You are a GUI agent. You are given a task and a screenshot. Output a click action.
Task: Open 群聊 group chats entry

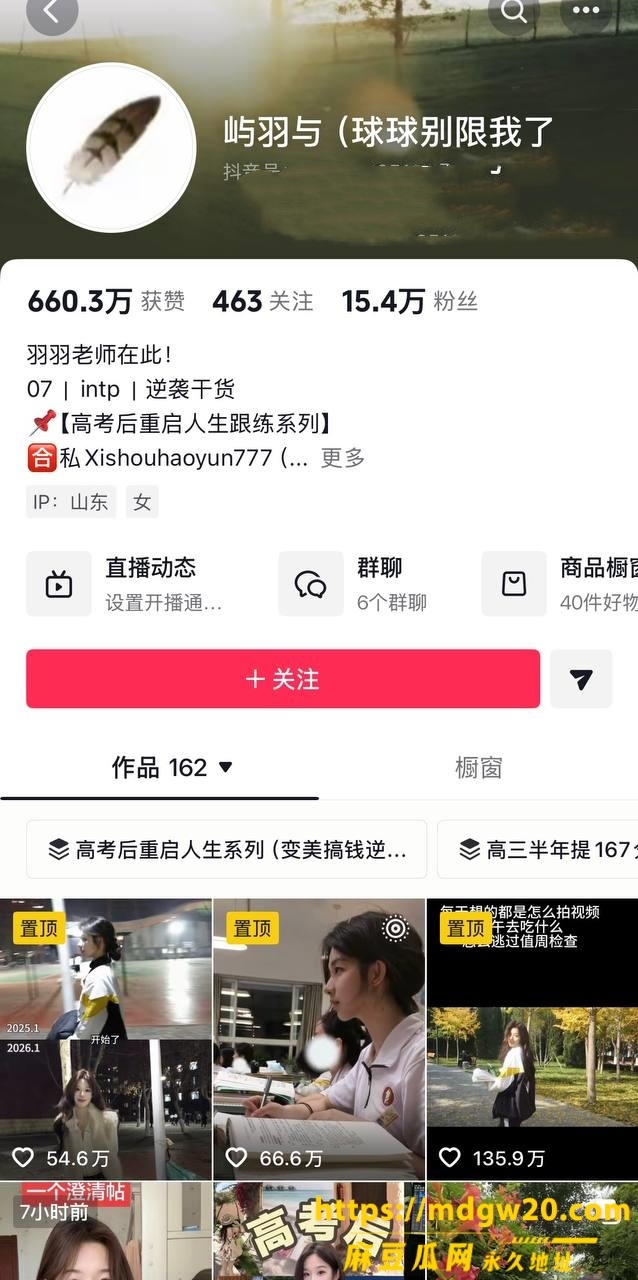370,583
